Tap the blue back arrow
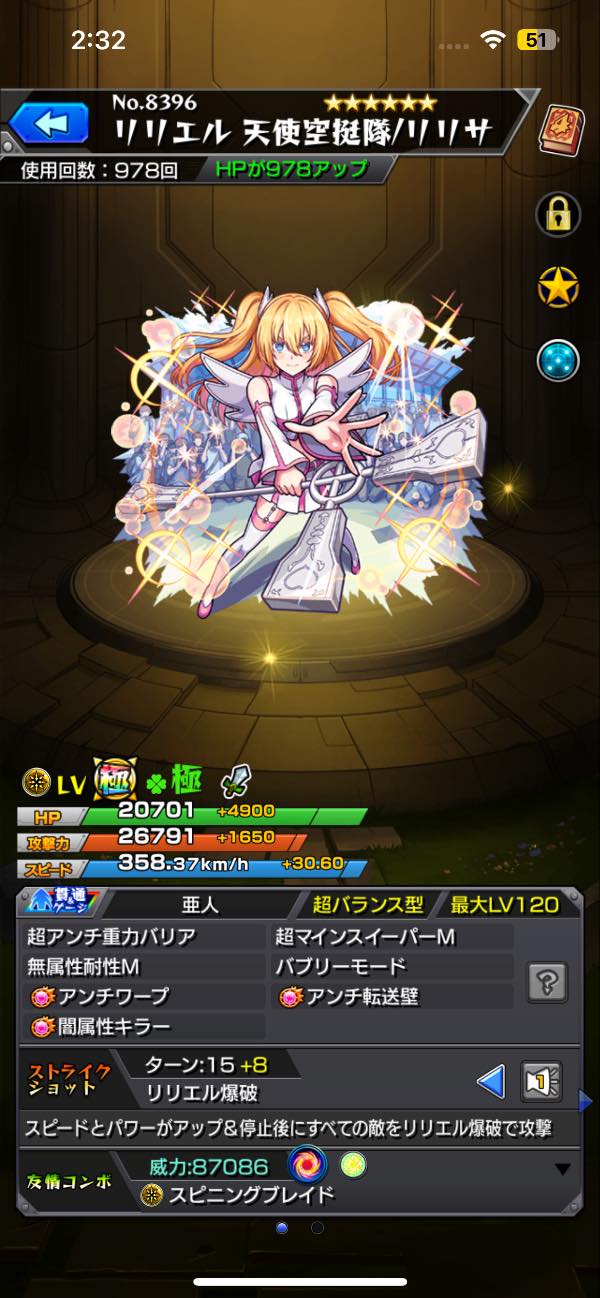The height and width of the screenshot is (1298, 600). (x=50, y=124)
